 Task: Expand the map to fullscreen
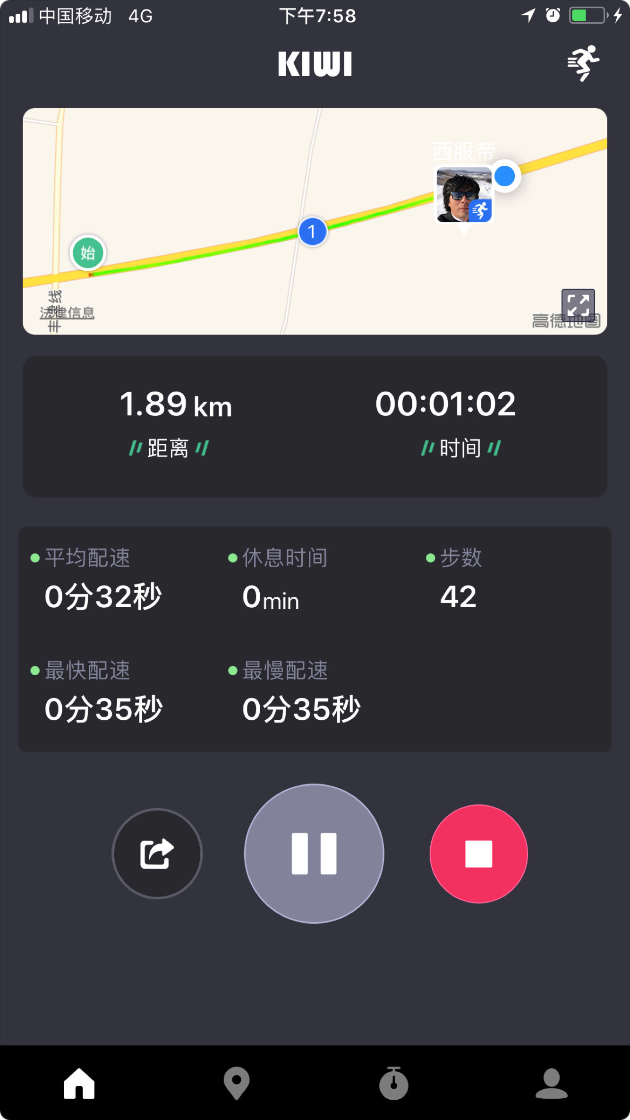point(578,304)
